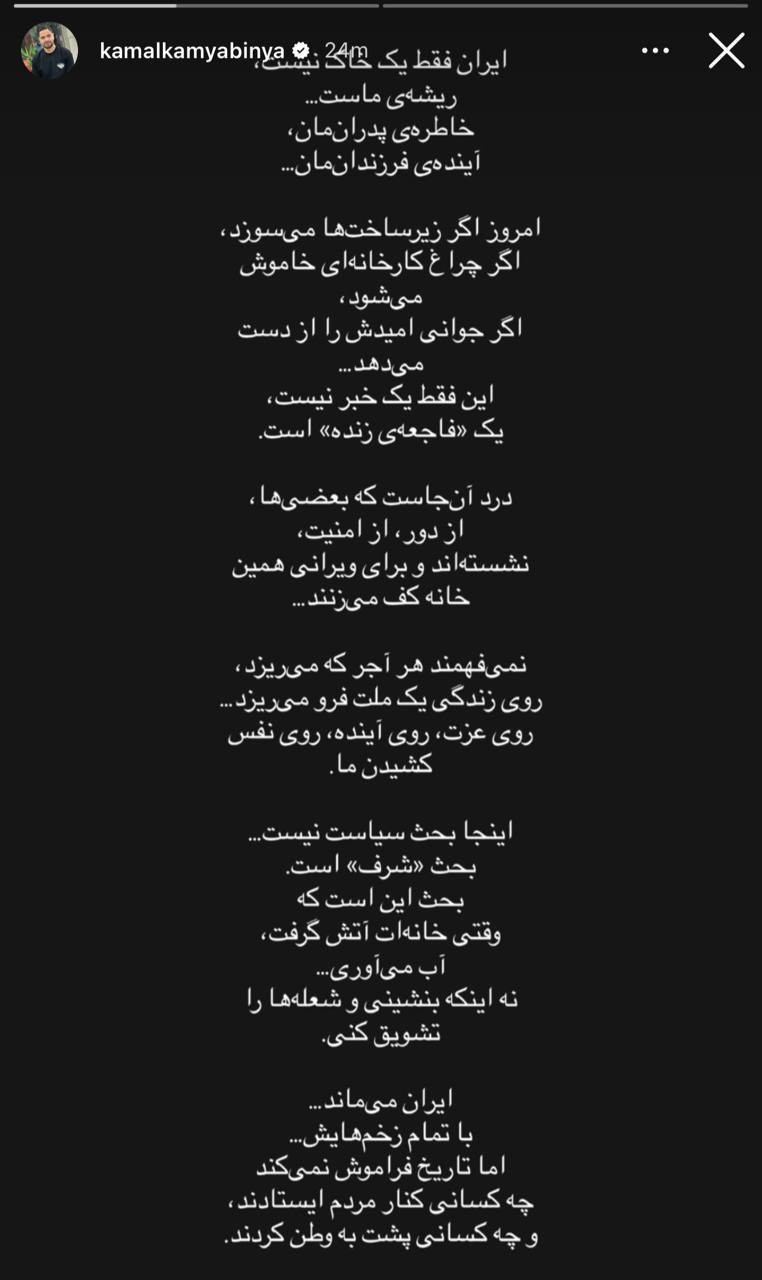The image size is (762, 1280).
Task: Open the three-dot story options menu
Action: (x=655, y=50)
